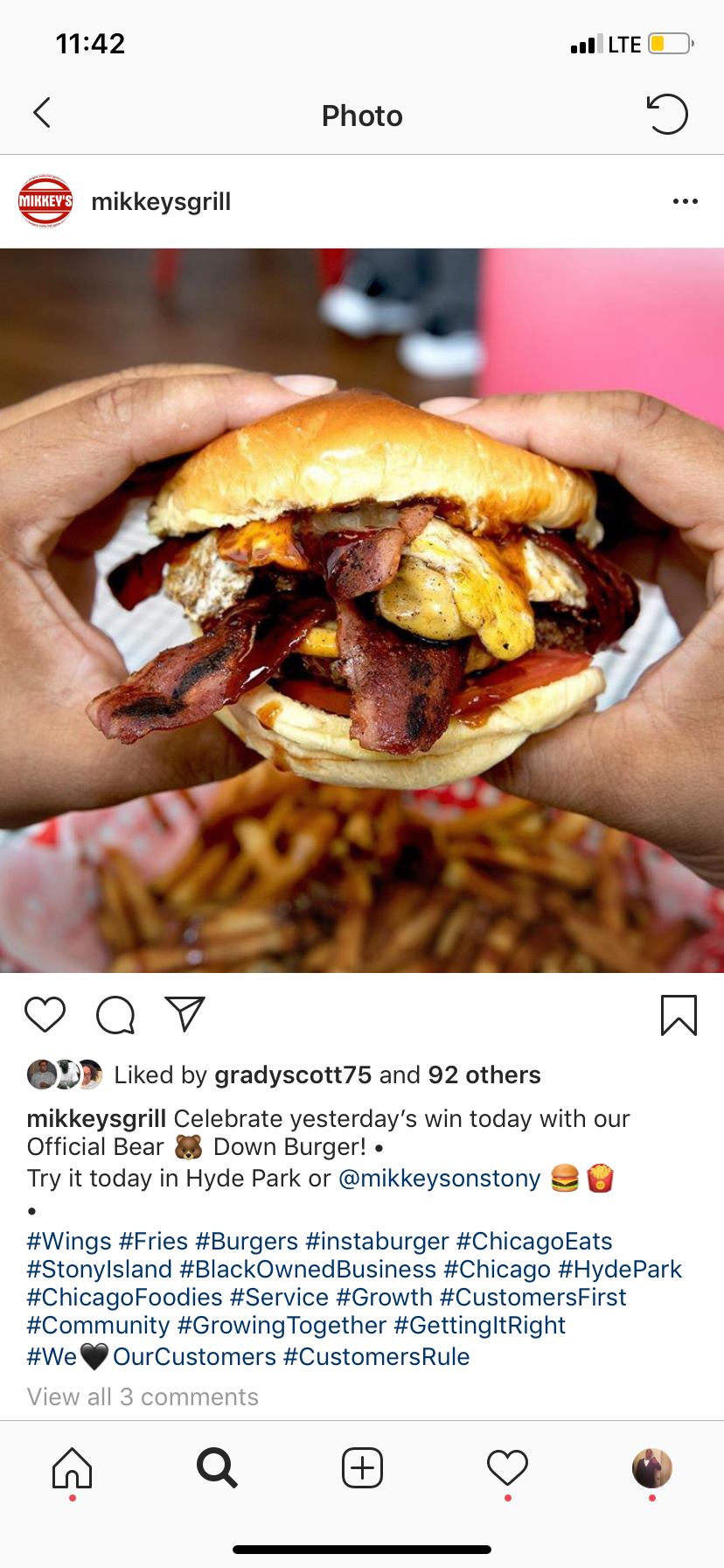Create a new post with the plus tab

362,1467
